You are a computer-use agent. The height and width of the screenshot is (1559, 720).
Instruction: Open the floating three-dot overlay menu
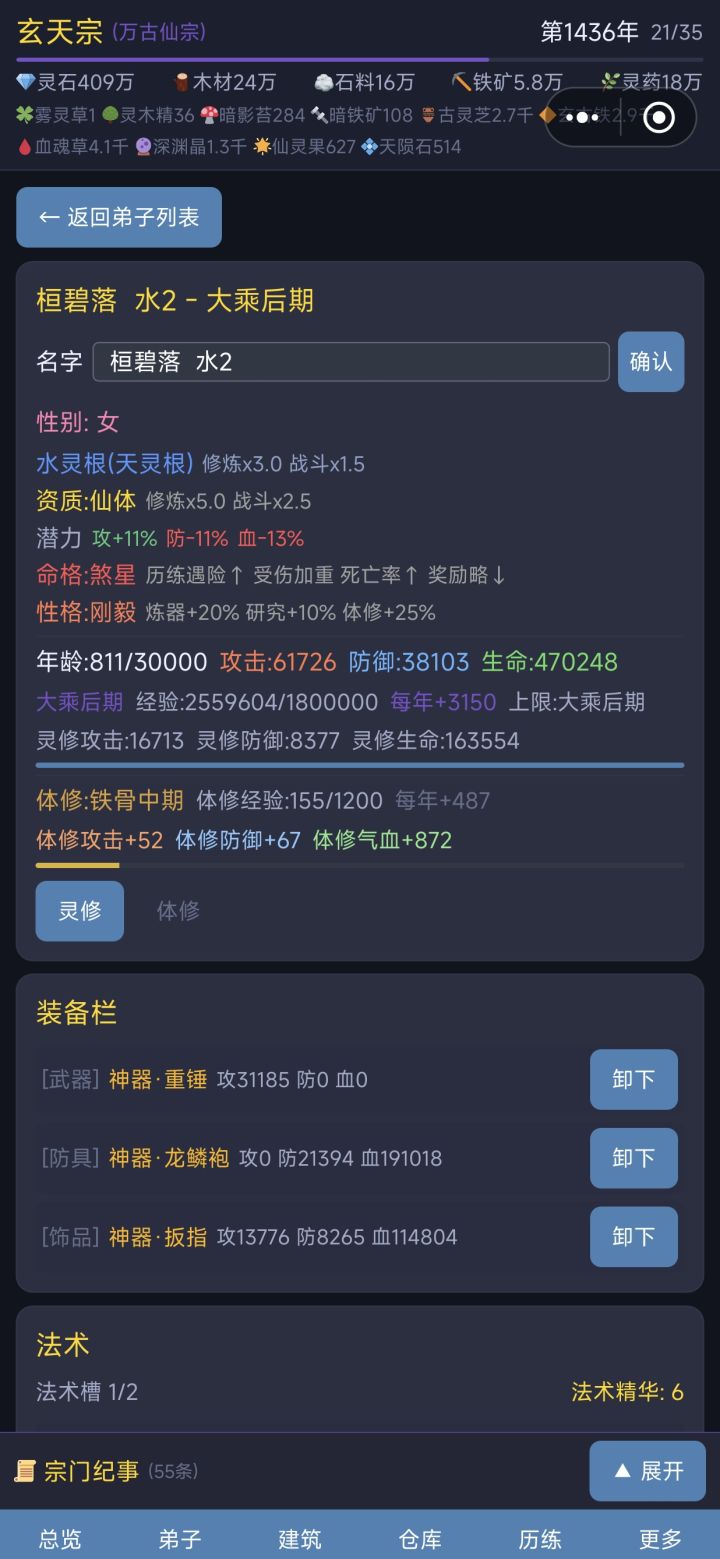[x=582, y=117]
